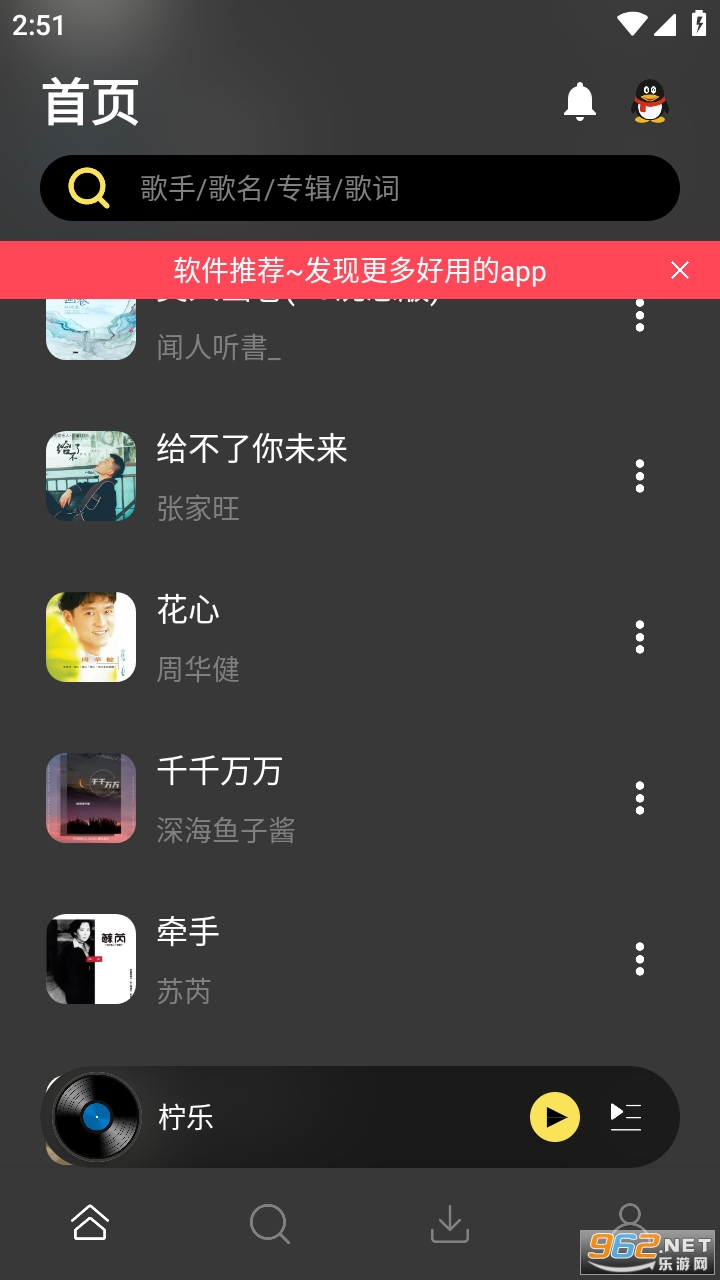This screenshot has height=1280, width=720.
Task: Switch to the search tab
Action: click(270, 1223)
